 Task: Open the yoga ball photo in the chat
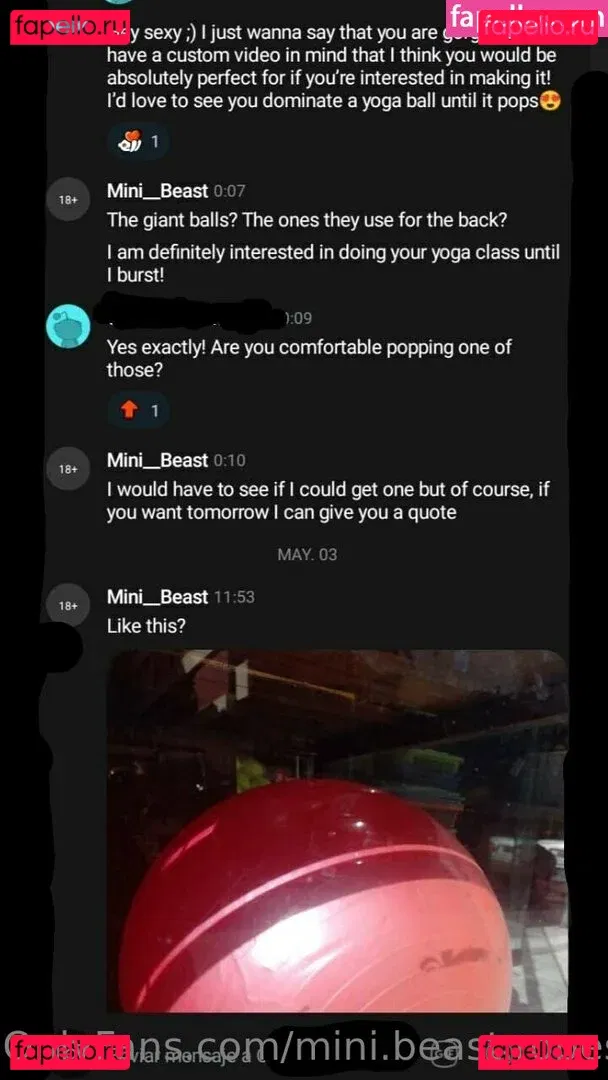(337, 830)
